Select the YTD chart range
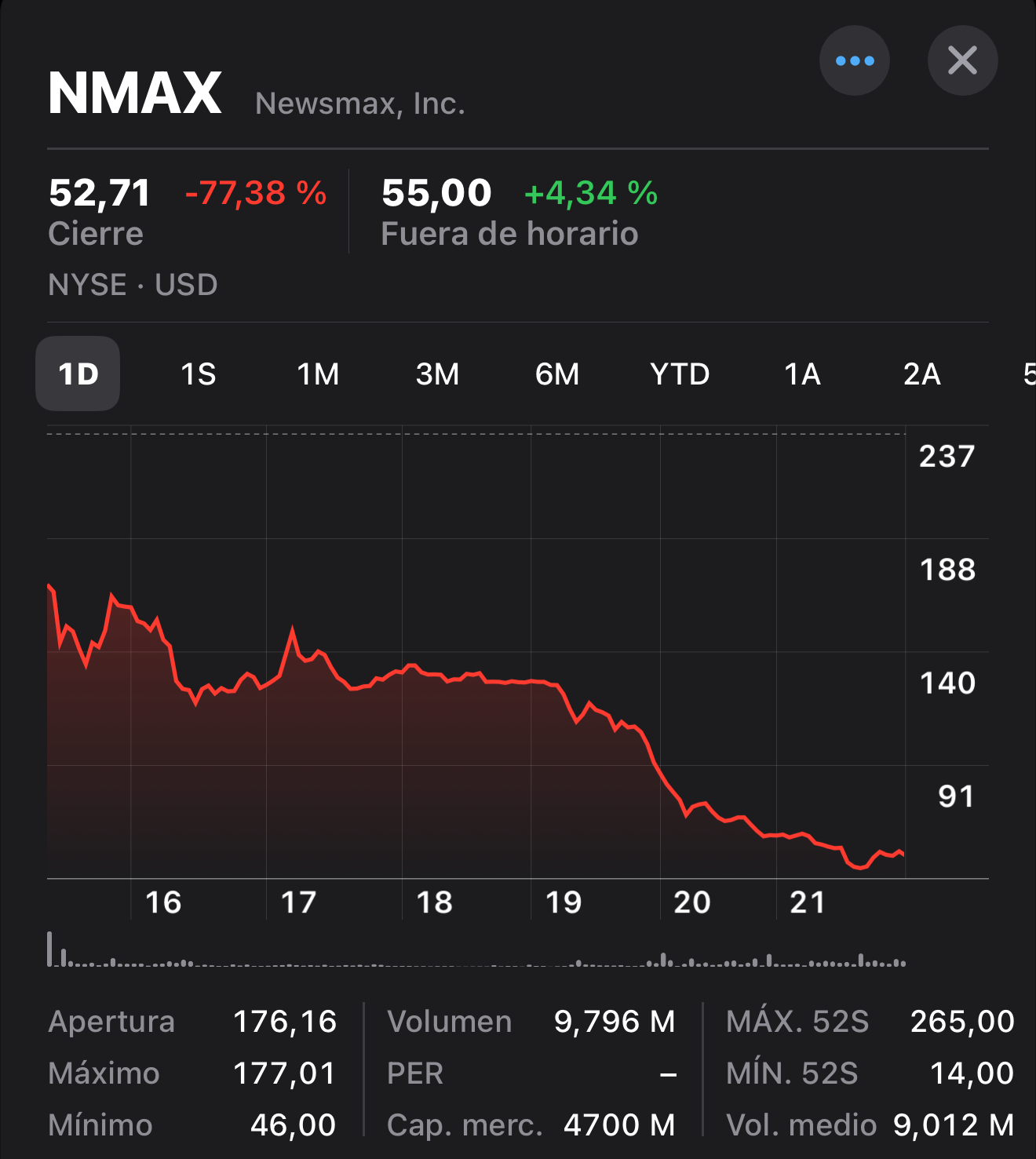 [680, 374]
